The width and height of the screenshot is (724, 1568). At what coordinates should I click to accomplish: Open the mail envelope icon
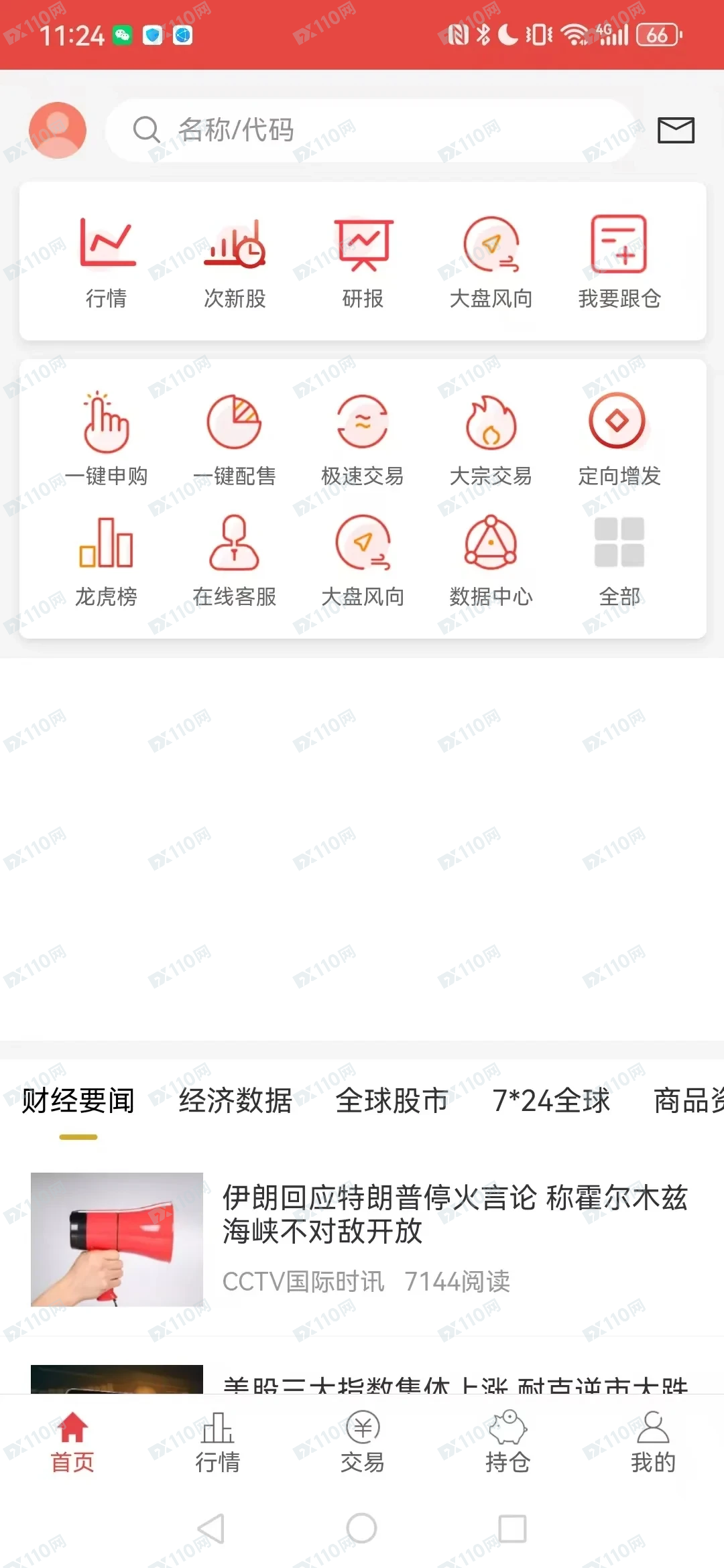point(675,131)
